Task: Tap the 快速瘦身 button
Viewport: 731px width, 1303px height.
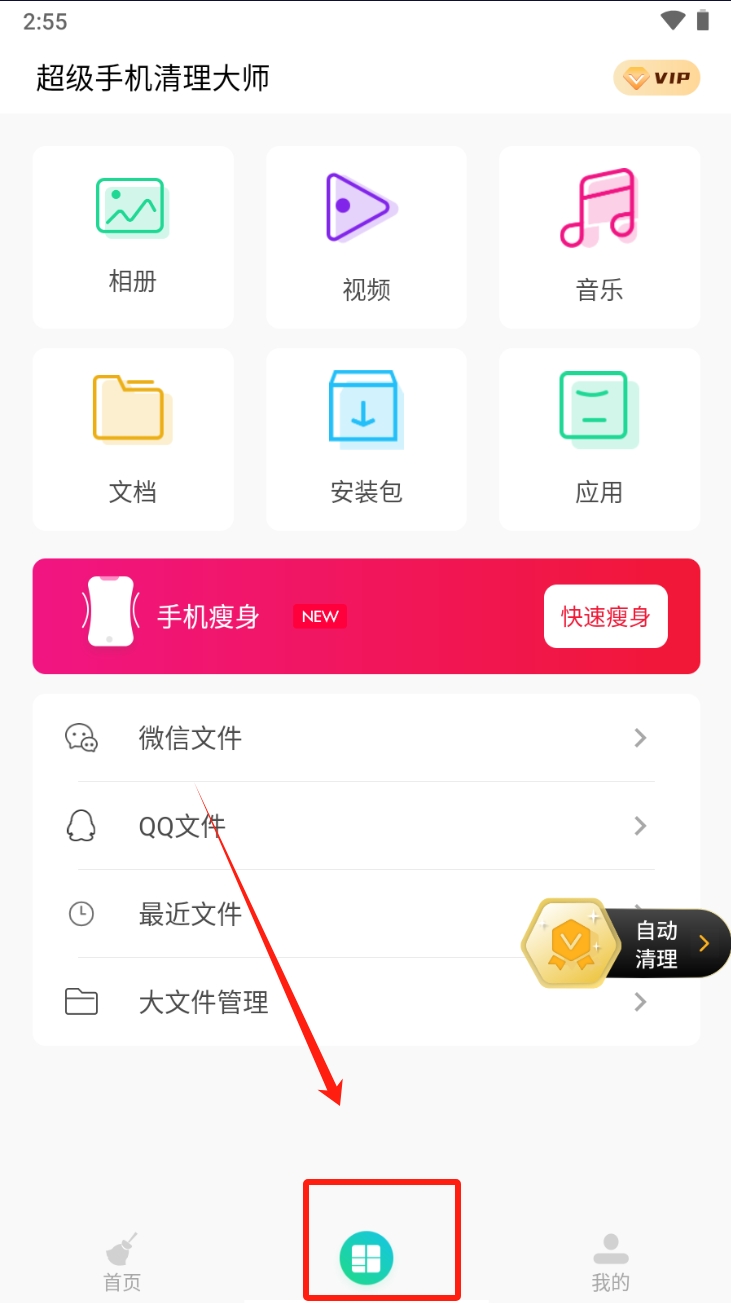Action: [x=605, y=616]
